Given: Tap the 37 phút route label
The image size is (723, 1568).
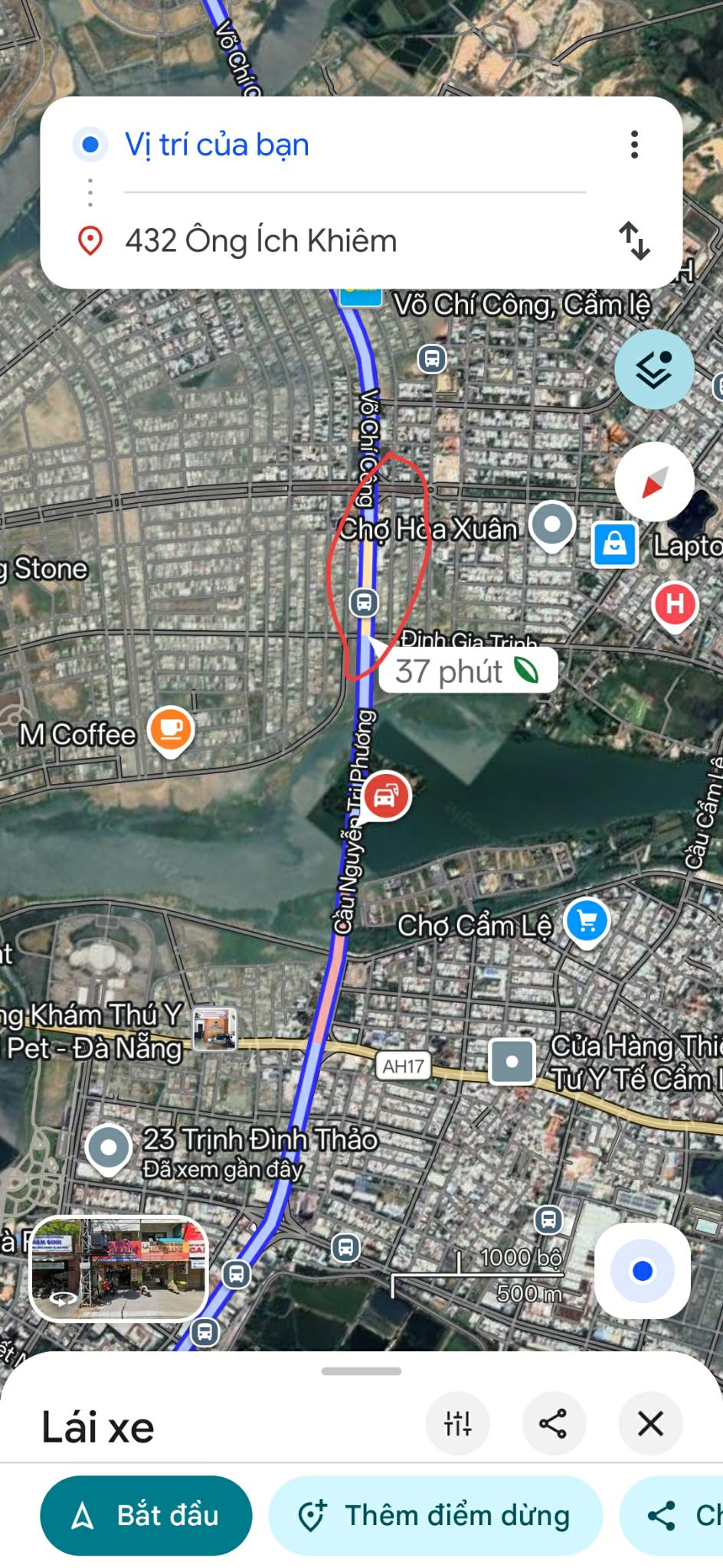Looking at the screenshot, I should (468, 671).
